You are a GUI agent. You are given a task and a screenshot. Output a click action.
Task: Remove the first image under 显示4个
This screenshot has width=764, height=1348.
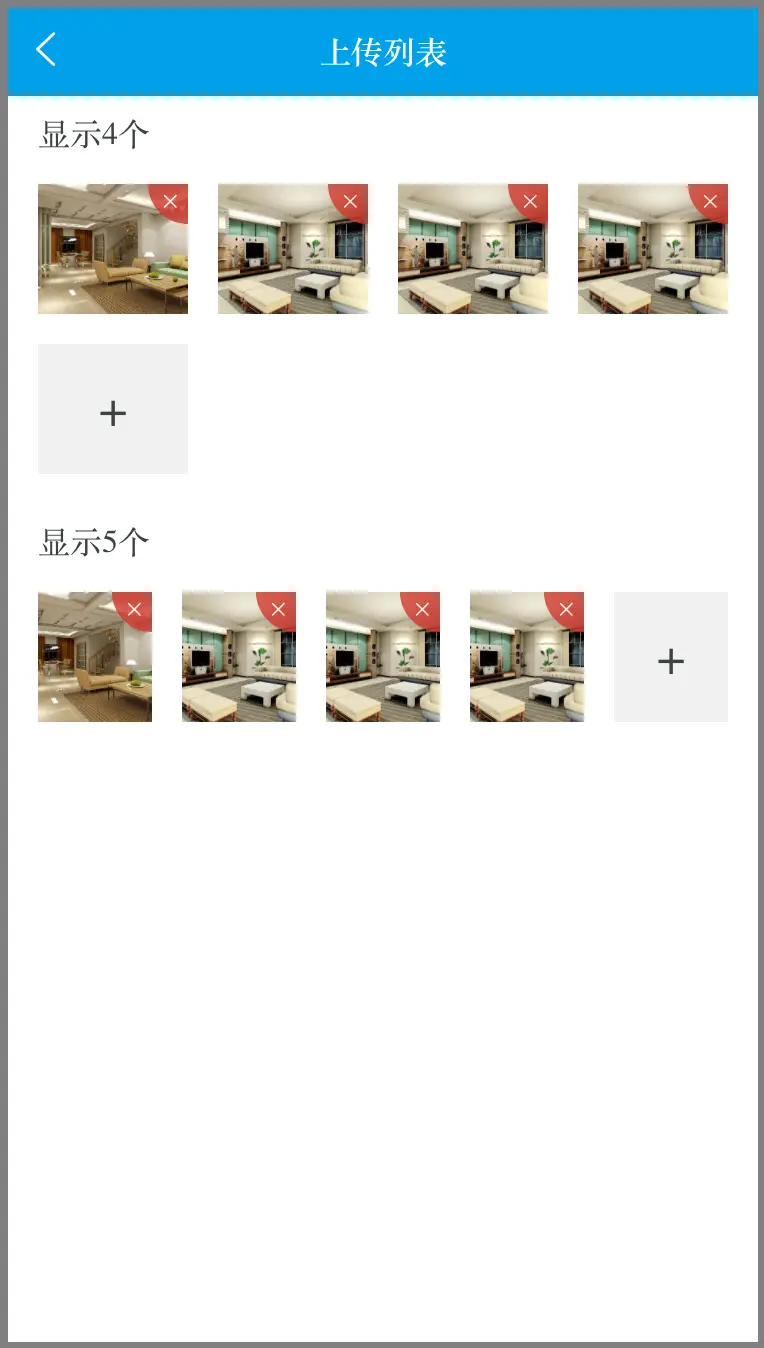point(171,201)
